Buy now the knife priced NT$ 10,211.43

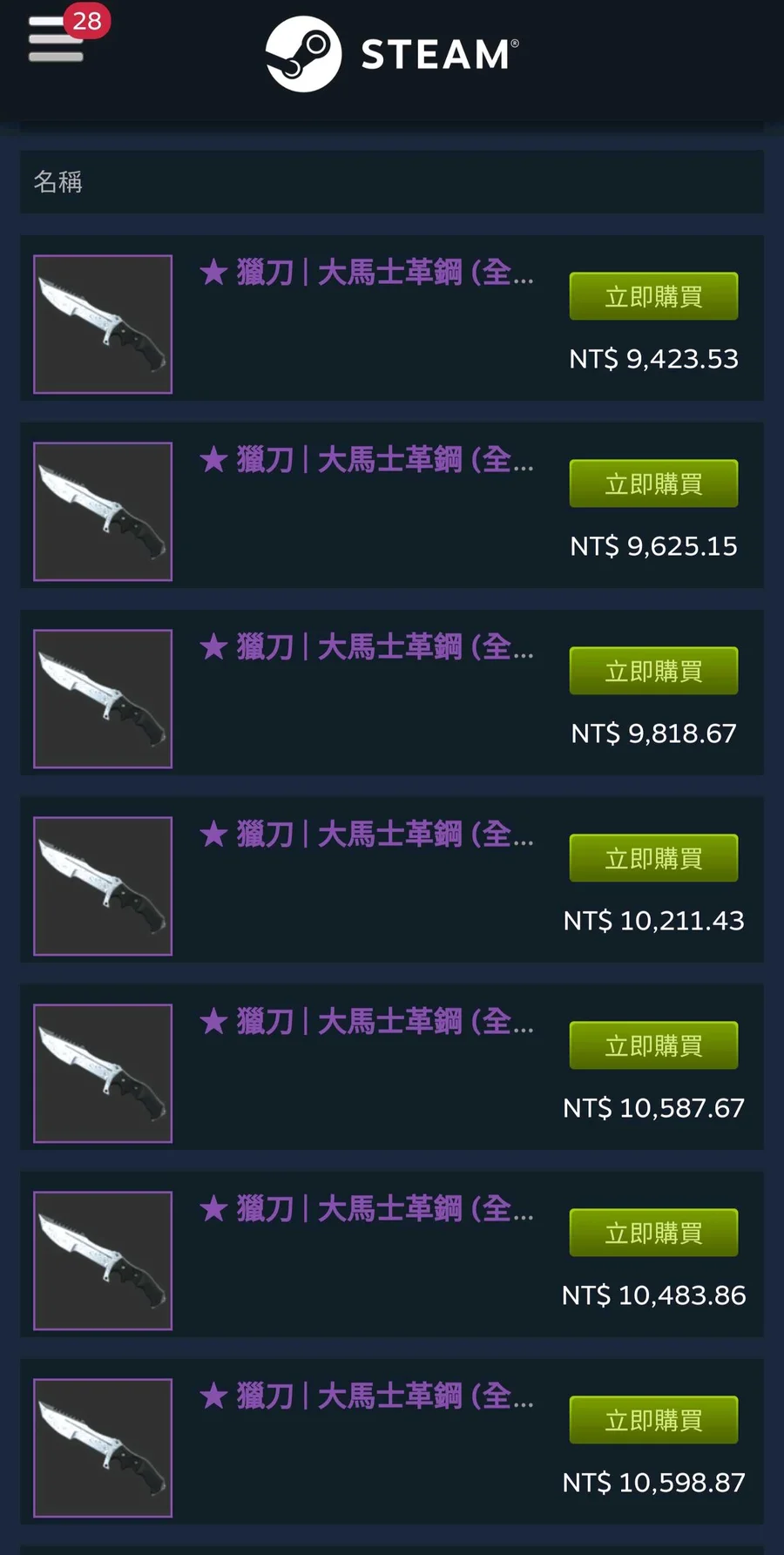653,859
